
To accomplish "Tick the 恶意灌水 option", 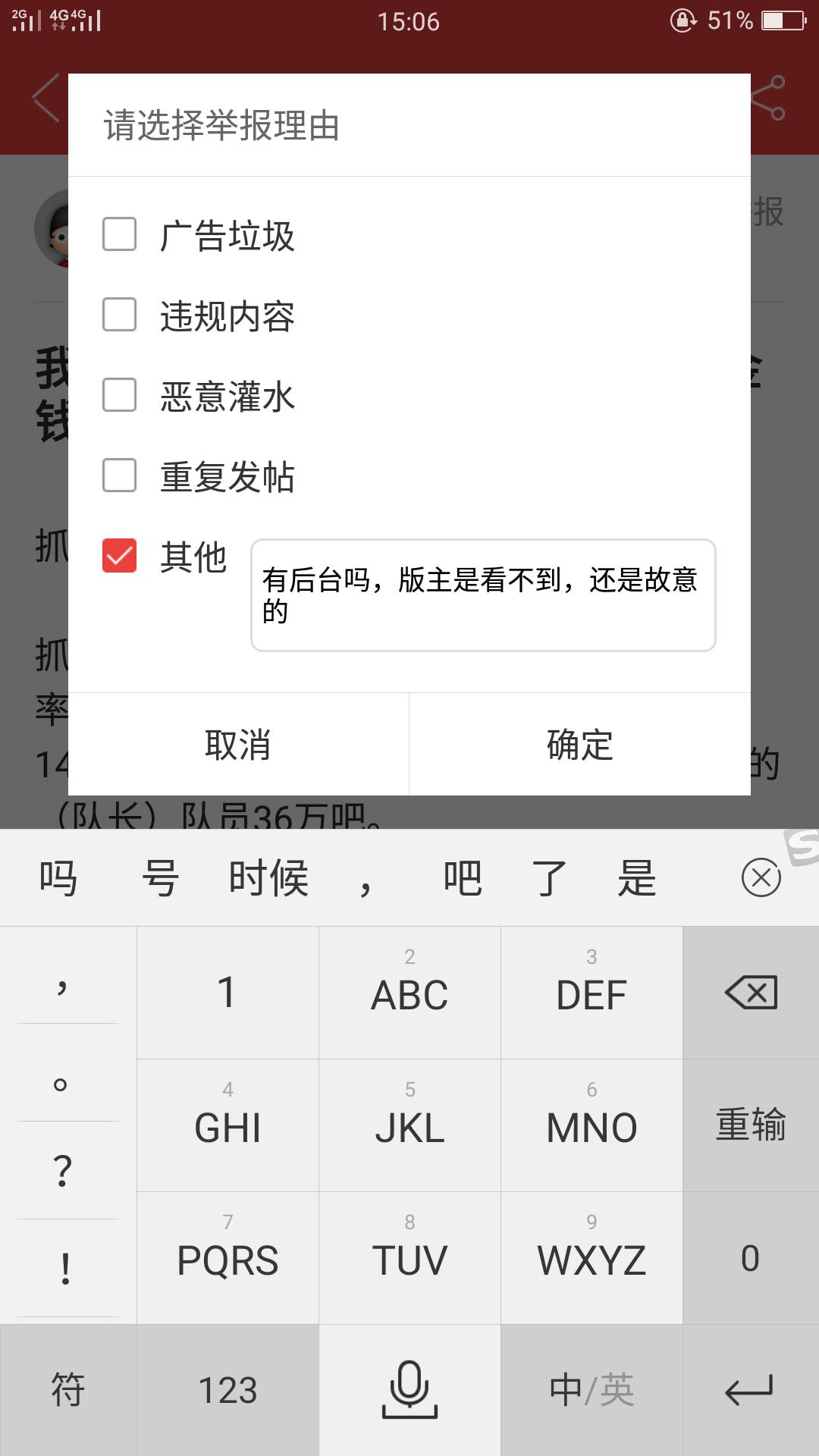I will [x=120, y=395].
